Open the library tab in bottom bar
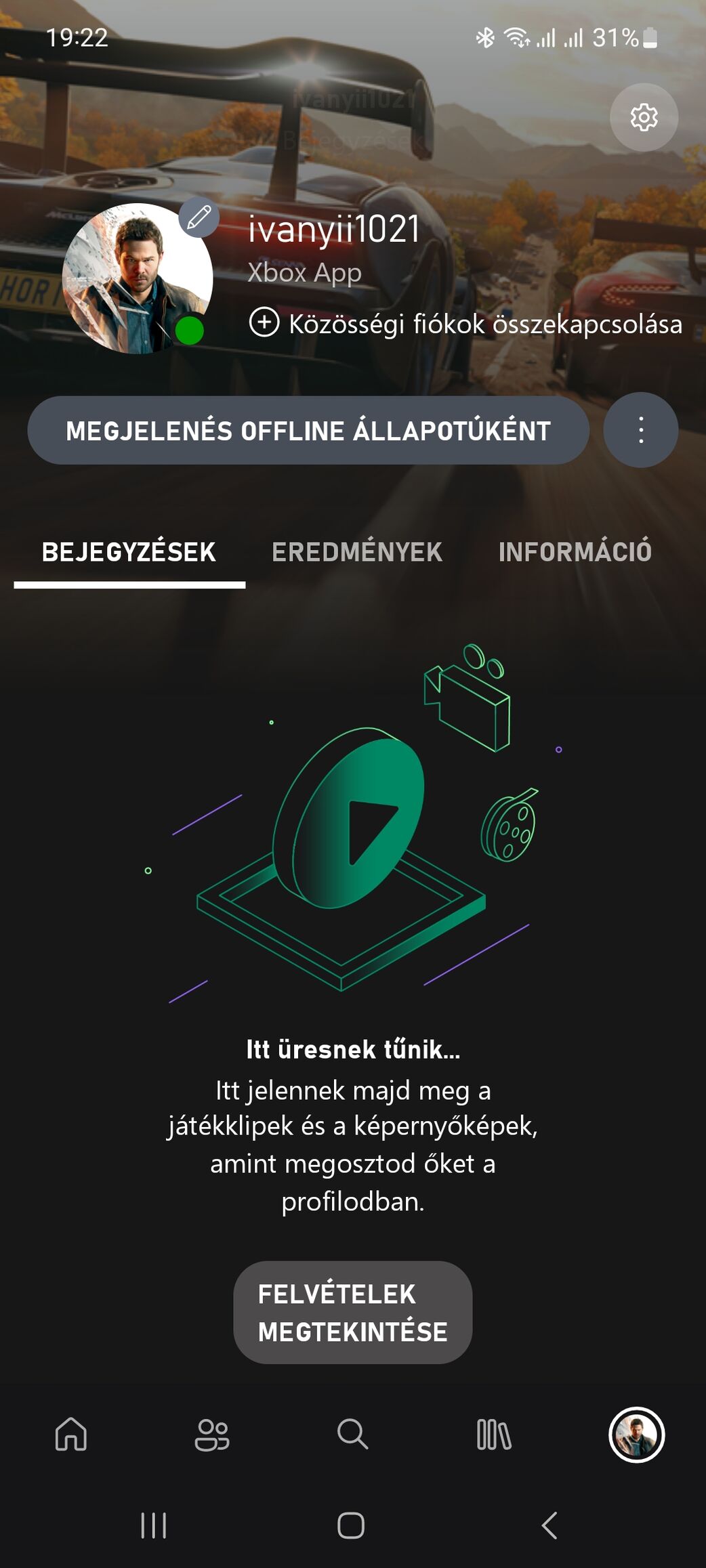 pos(494,1435)
